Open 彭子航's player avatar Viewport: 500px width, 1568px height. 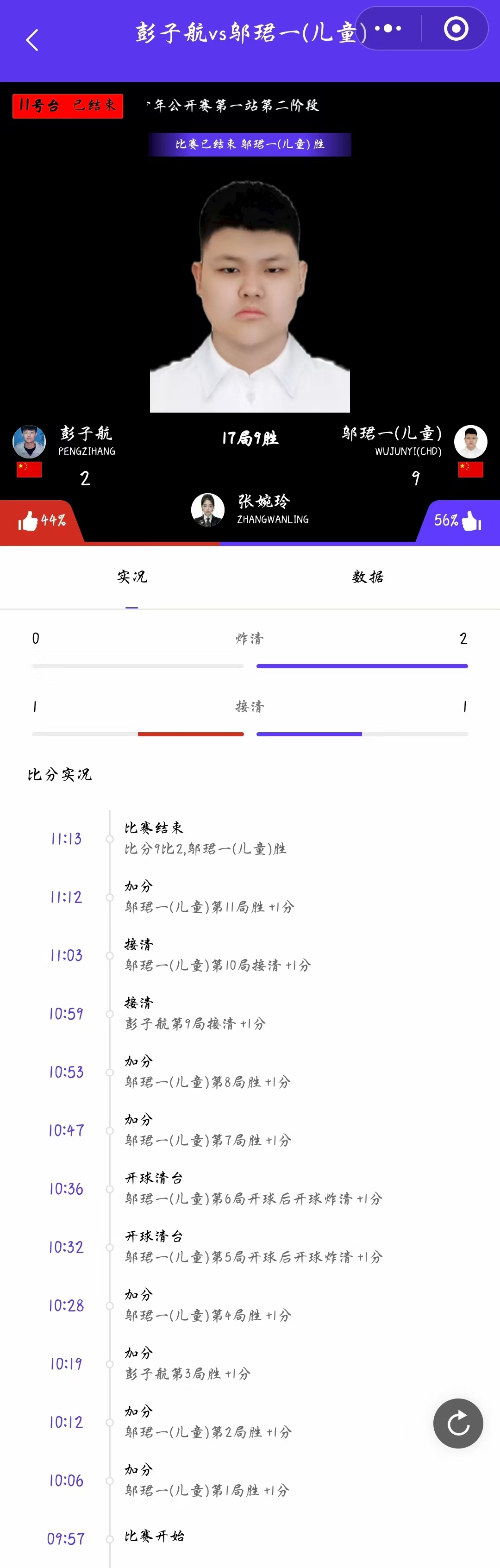pyautogui.click(x=29, y=441)
